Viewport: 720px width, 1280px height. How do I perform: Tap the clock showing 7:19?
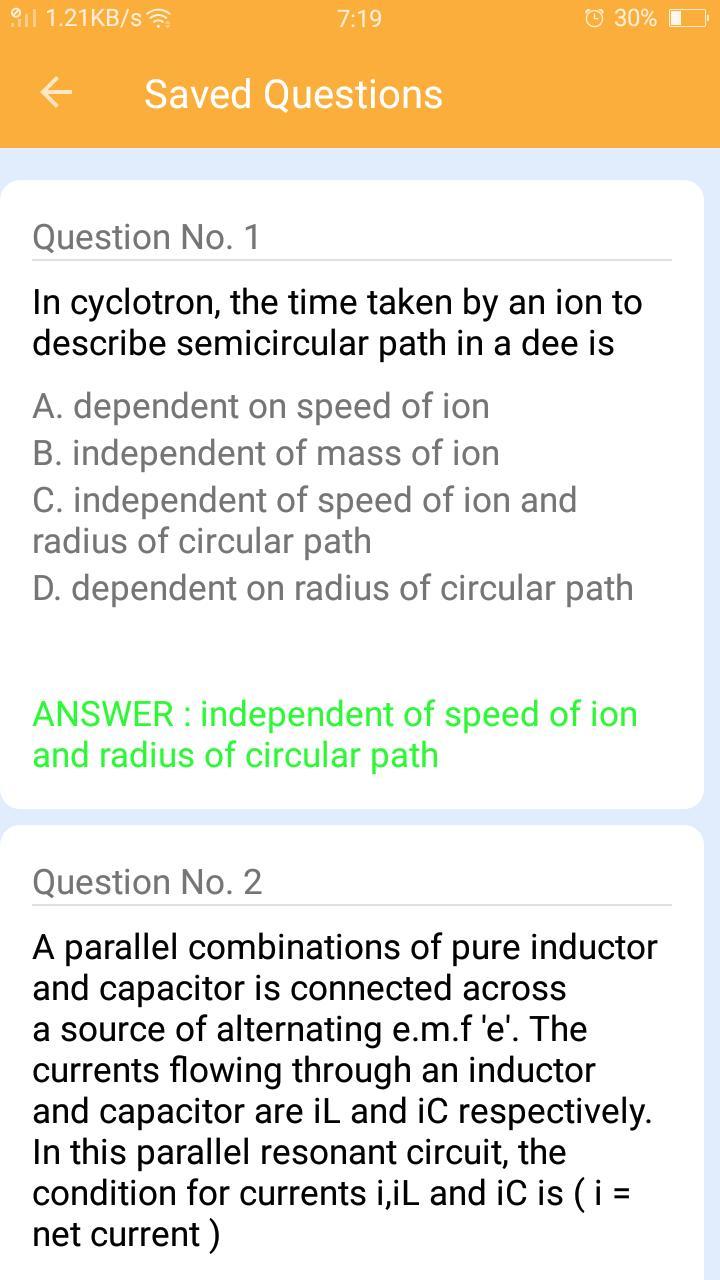[x=359, y=17]
